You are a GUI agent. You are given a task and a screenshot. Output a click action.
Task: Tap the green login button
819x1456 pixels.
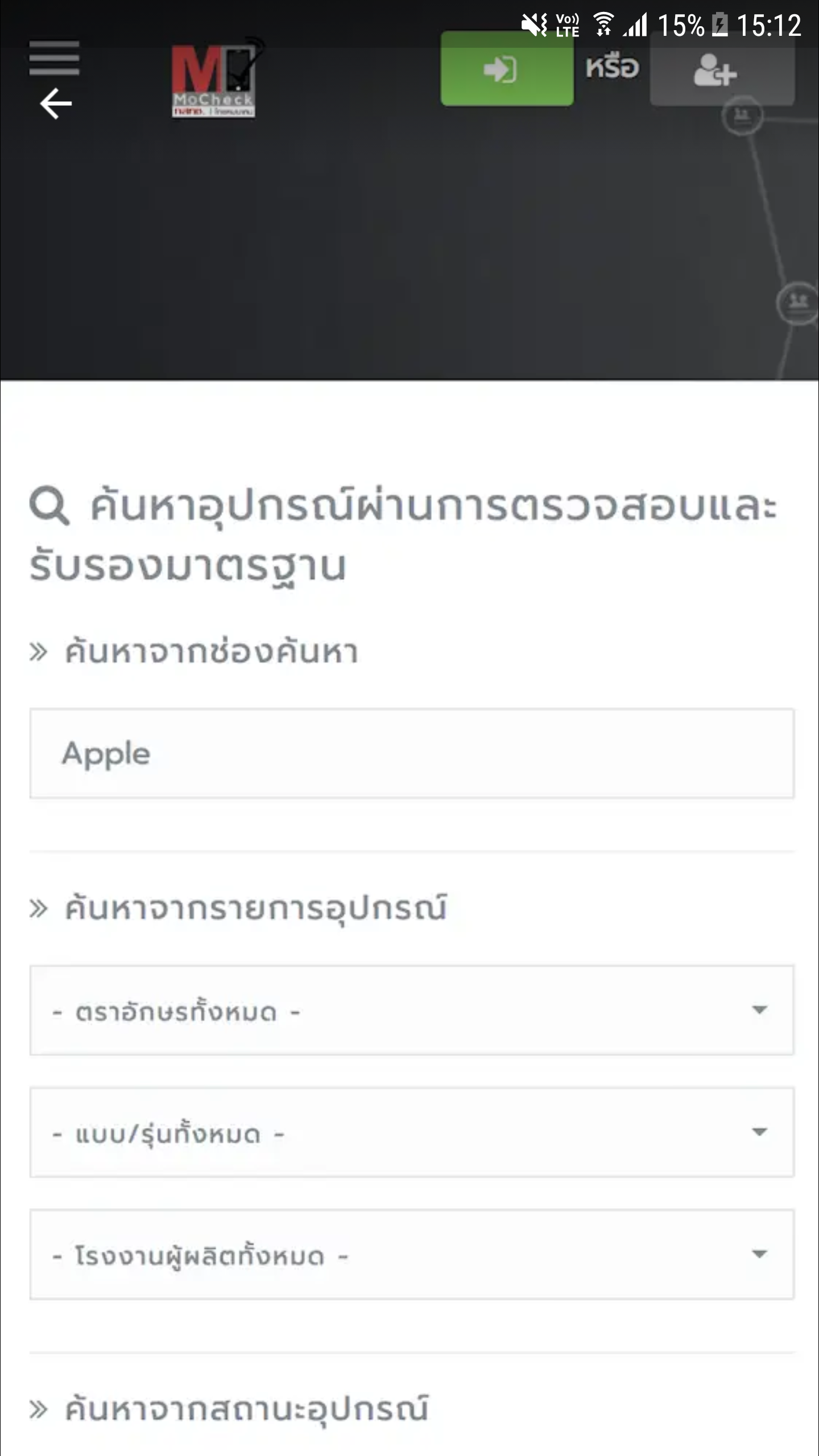[x=507, y=69]
